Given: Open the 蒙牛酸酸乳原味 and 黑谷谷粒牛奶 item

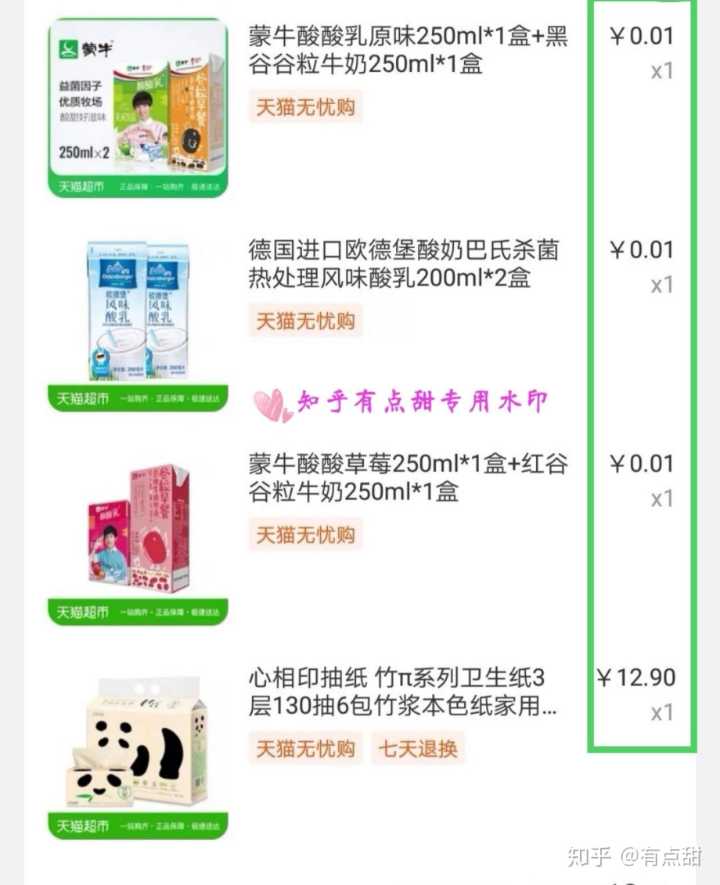Looking at the screenshot, I should point(408,50).
